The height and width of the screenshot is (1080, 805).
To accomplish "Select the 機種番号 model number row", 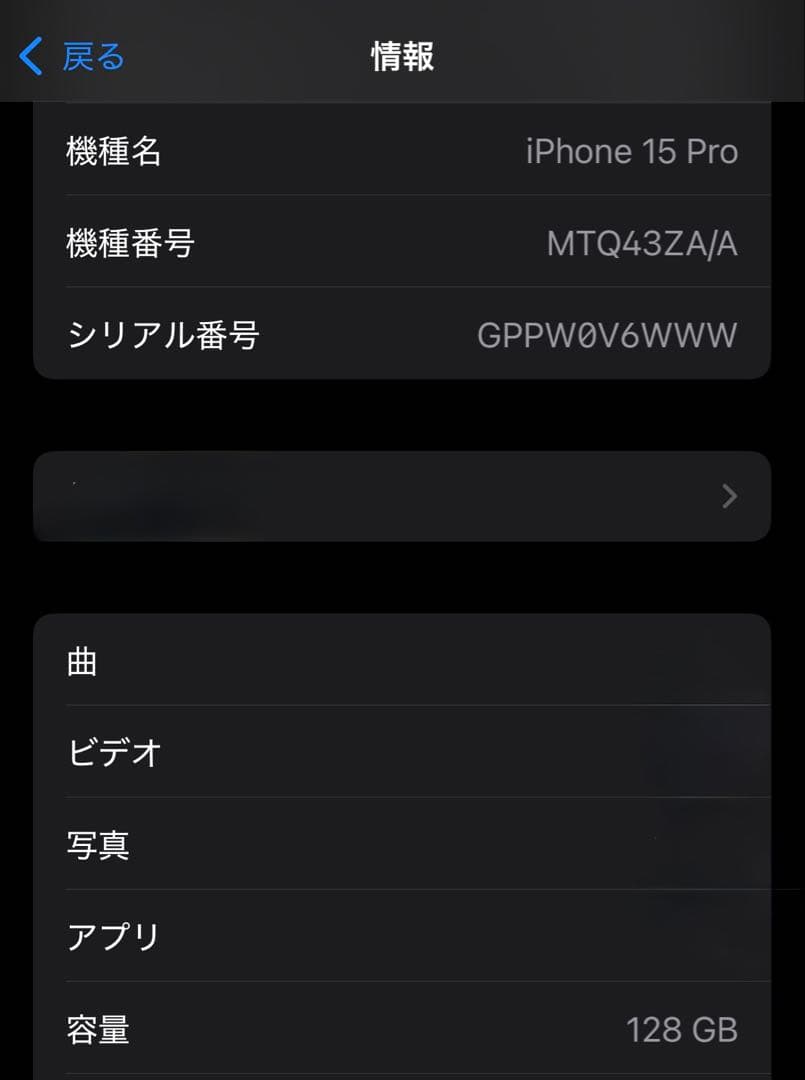I will (400, 243).
